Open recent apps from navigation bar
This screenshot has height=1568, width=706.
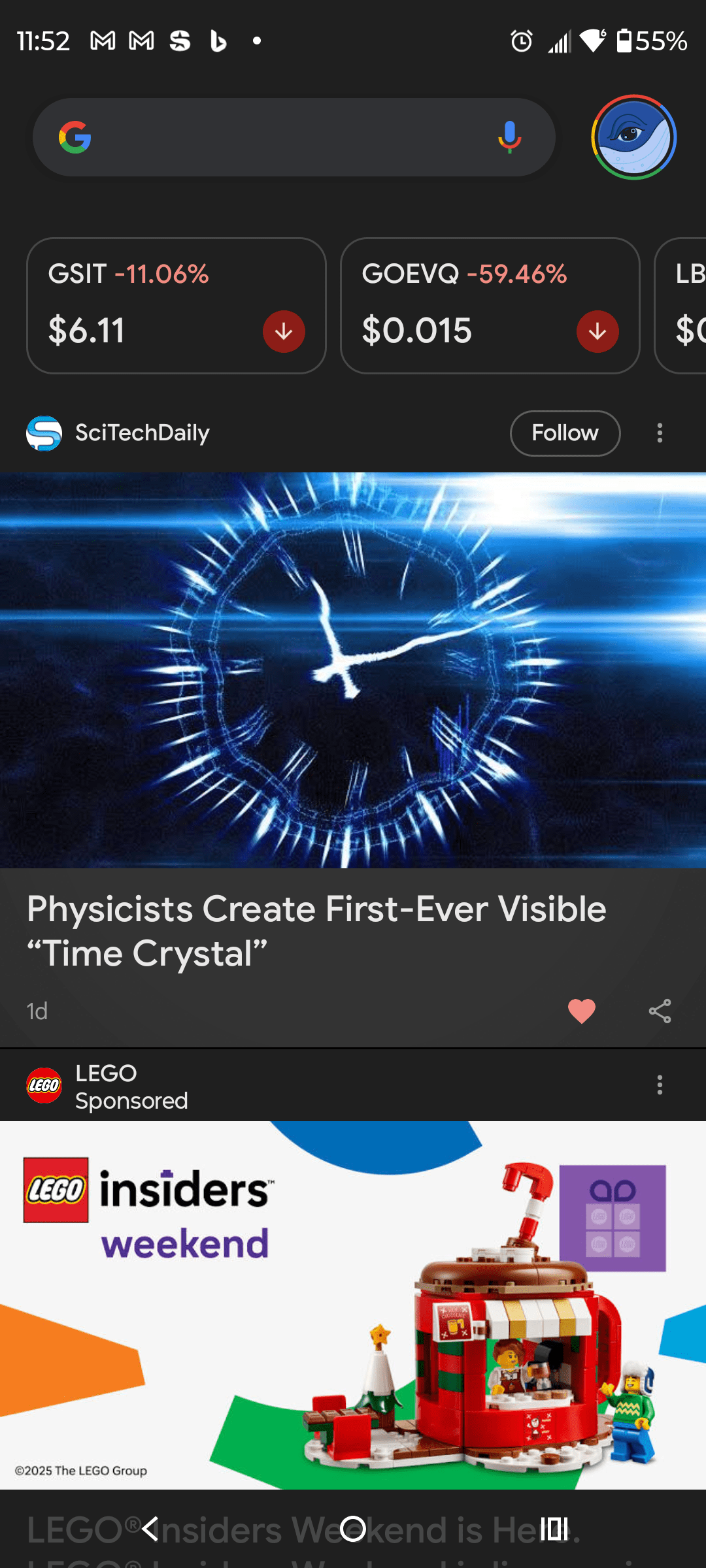[553, 1528]
